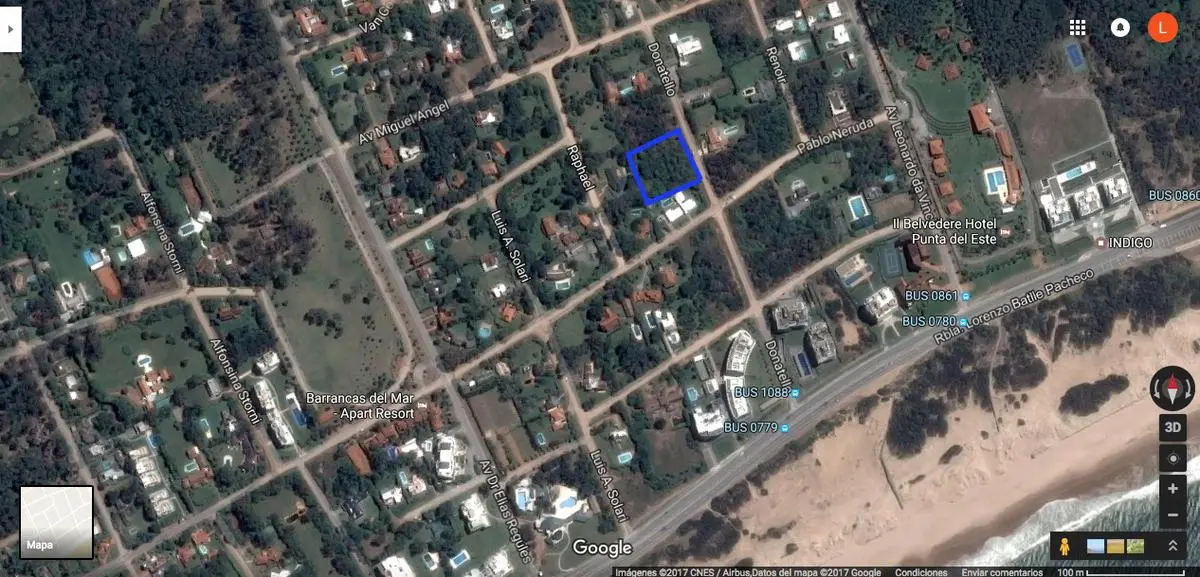Open the Enviar comentarios link

tap(1000, 572)
